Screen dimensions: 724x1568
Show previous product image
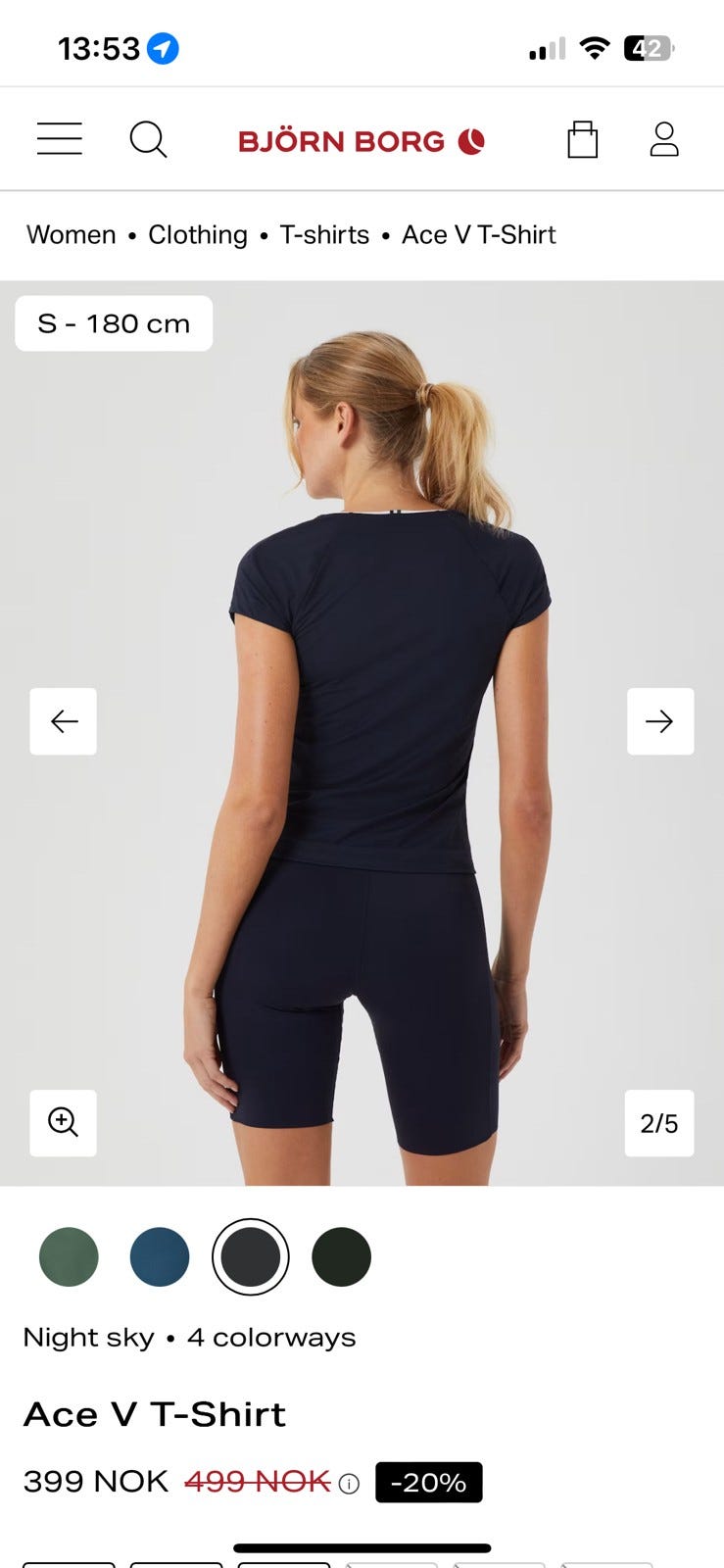[x=64, y=721]
